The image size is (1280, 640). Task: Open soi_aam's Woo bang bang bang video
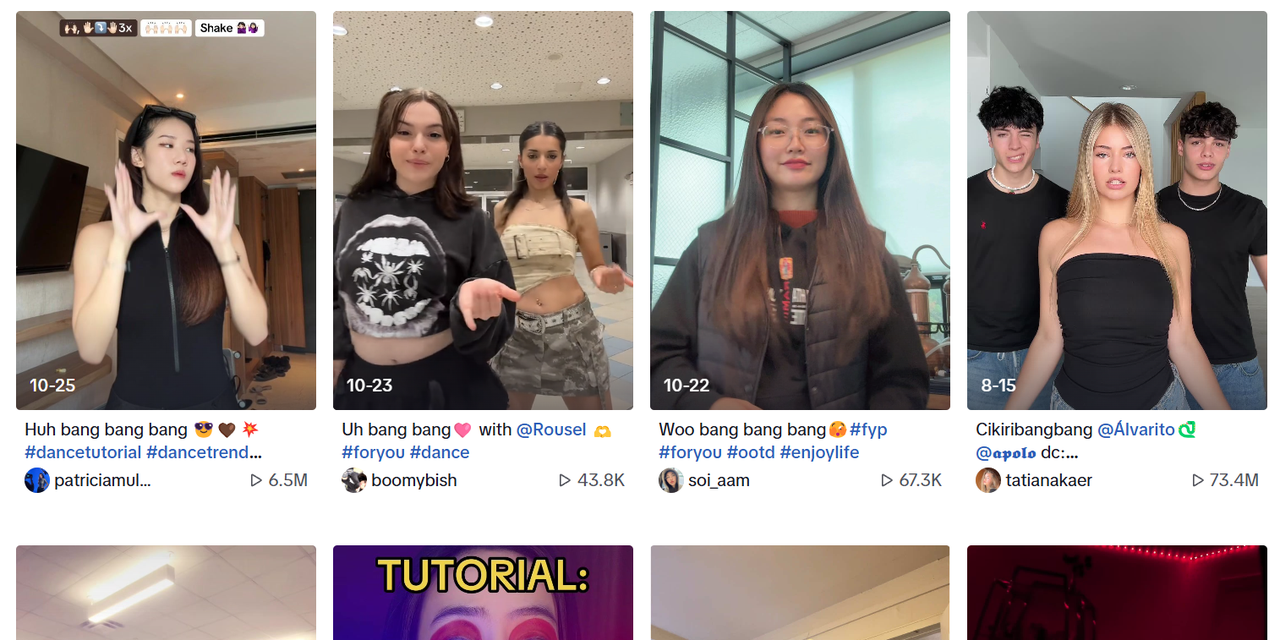[x=800, y=210]
